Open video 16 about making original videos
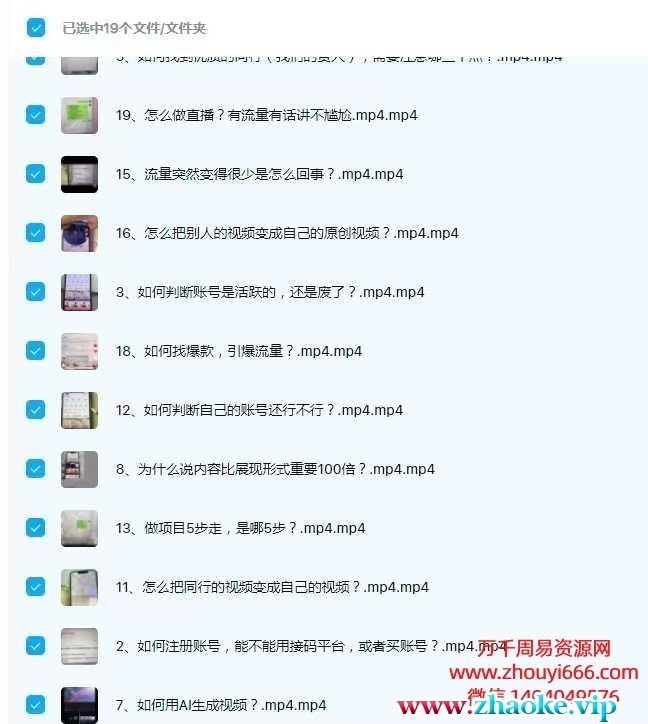This screenshot has height=724, width=648. [286, 233]
